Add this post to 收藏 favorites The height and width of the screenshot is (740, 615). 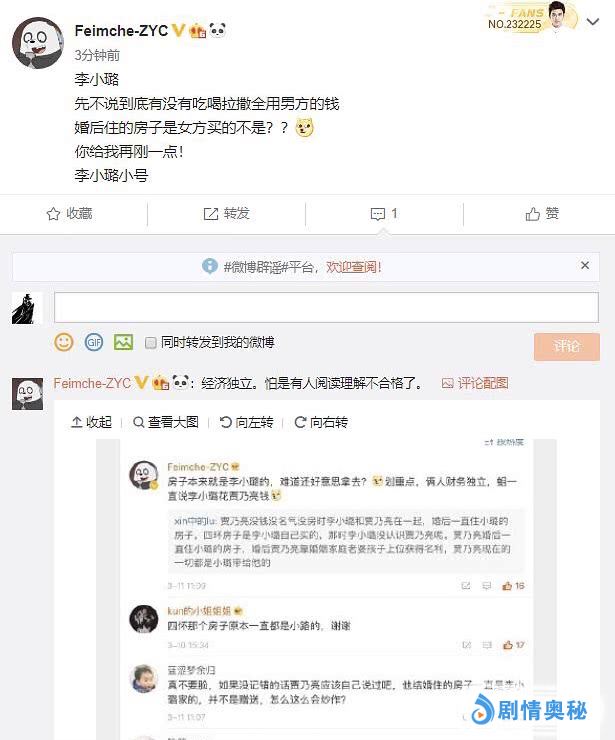click(70, 214)
